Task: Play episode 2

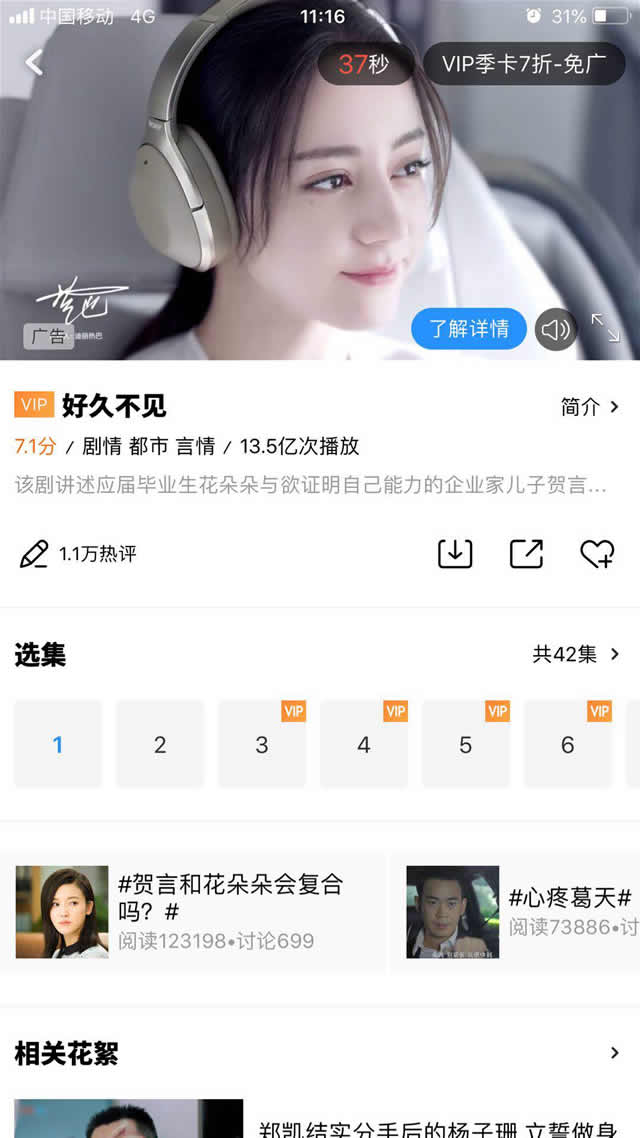Action: click(160, 744)
